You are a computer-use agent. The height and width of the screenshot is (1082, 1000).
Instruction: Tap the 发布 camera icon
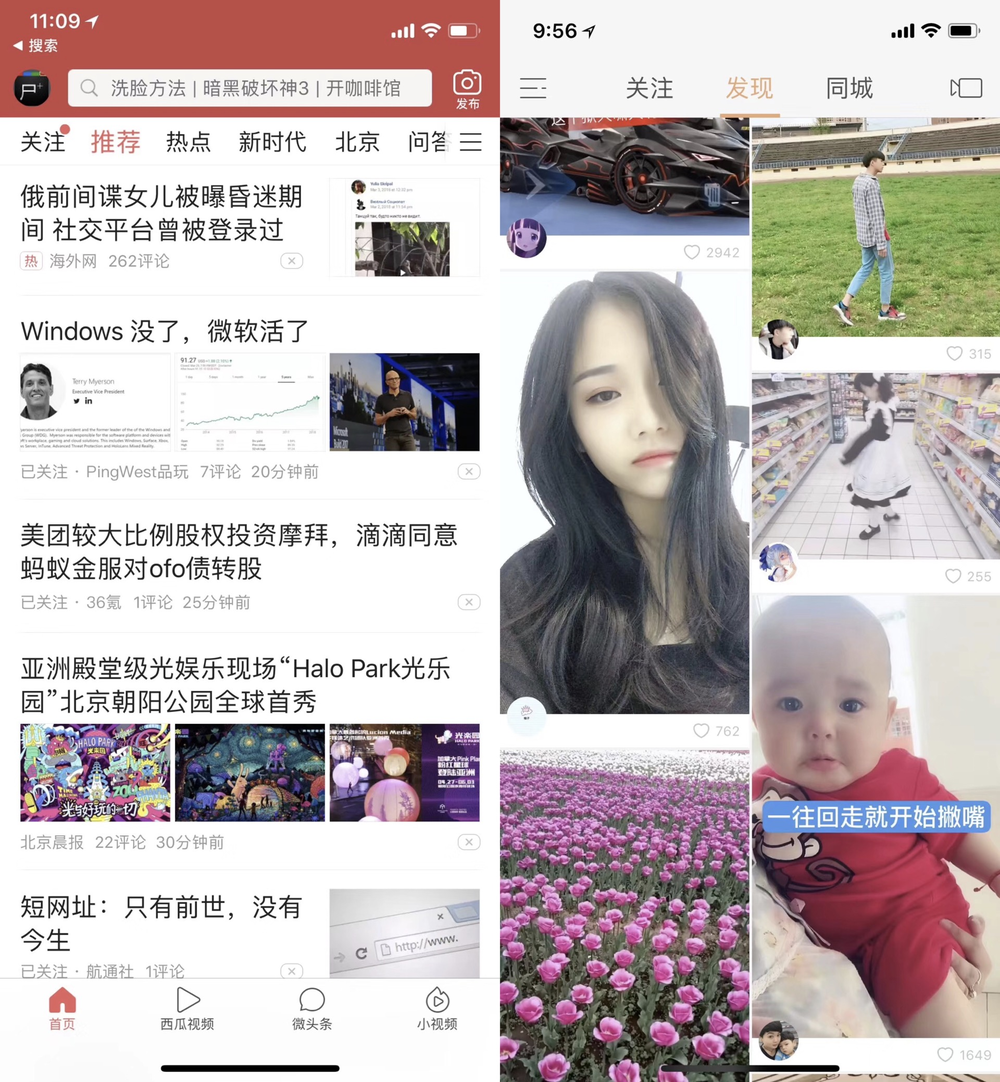click(x=467, y=88)
